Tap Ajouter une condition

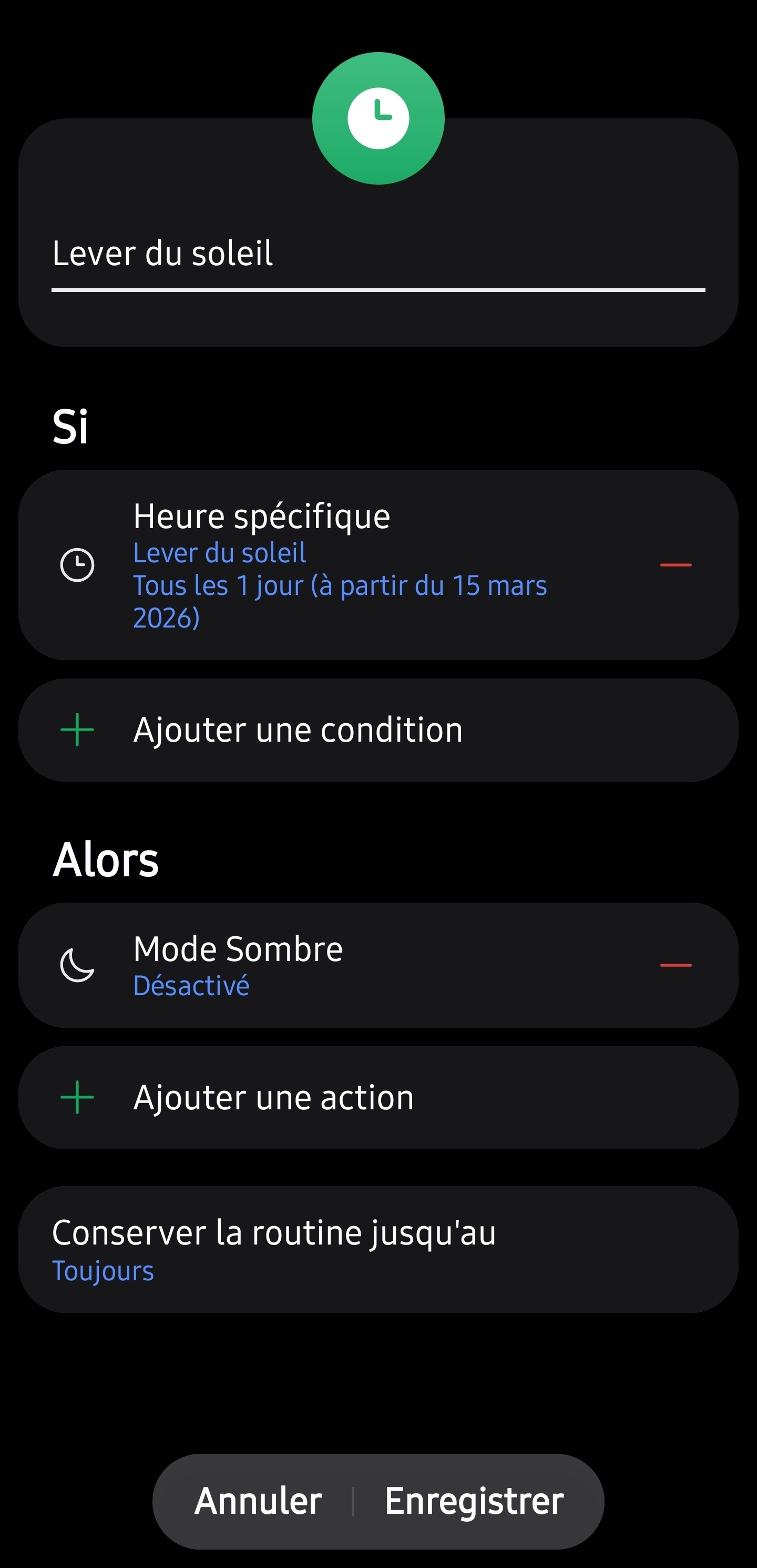(378, 730)
